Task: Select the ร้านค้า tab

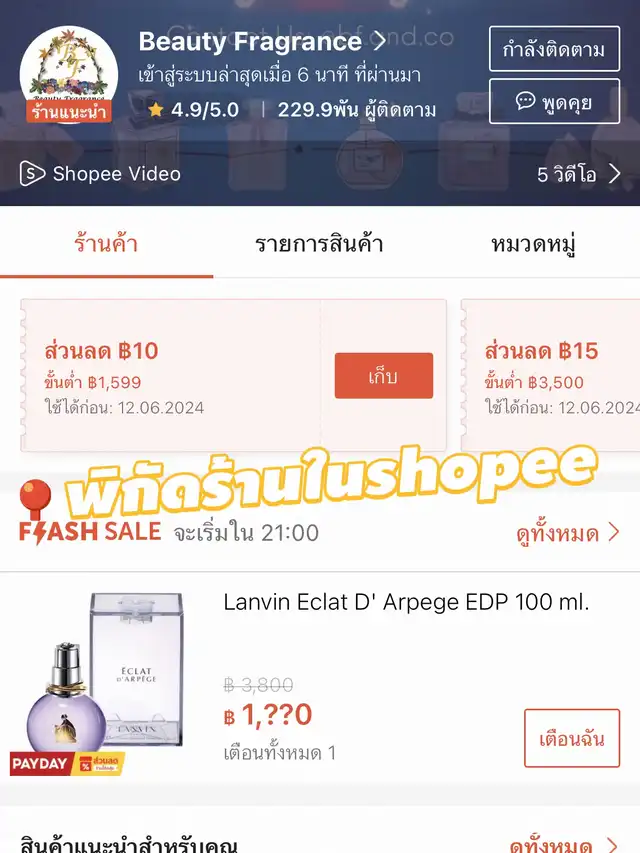Action: 106,244
